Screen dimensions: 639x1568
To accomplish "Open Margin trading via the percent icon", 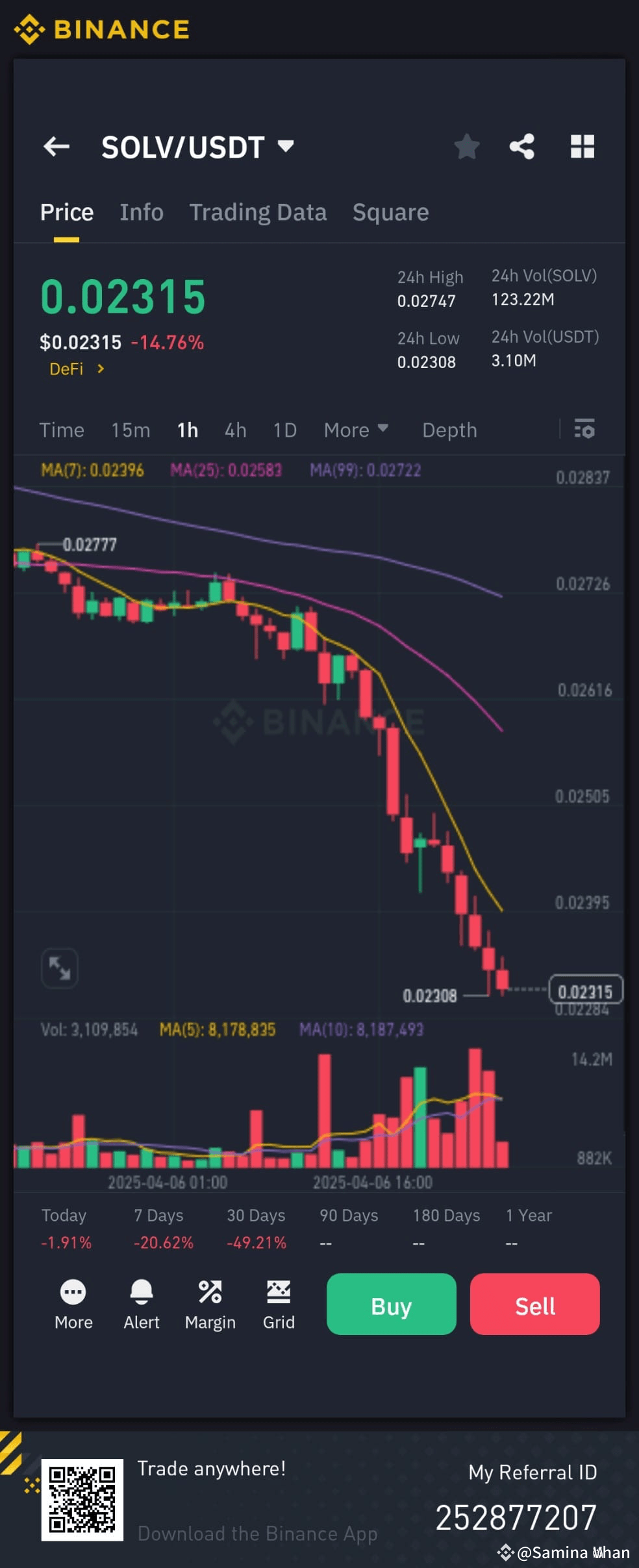I will pos(210,1295).
